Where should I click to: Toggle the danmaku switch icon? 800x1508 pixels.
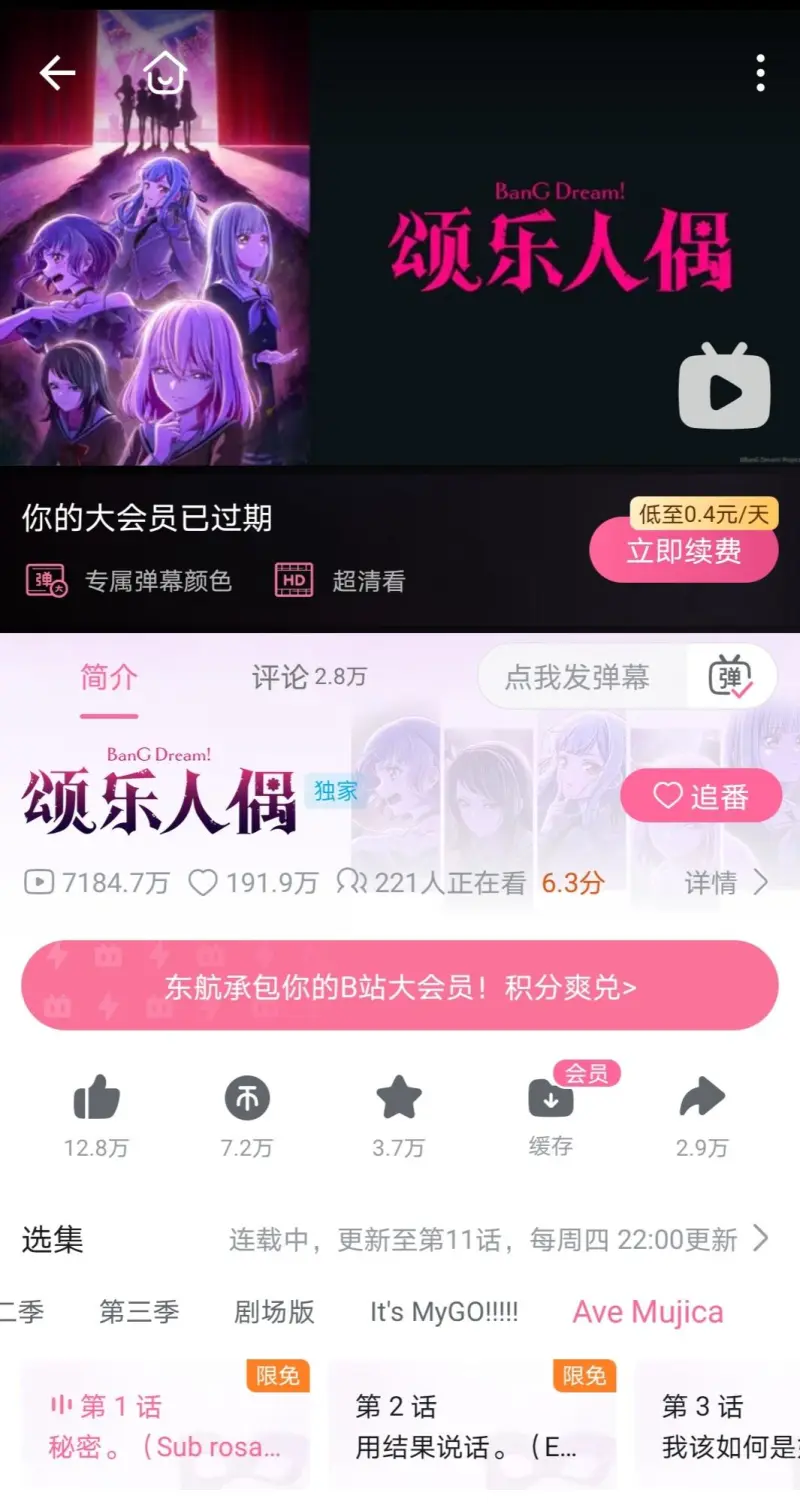(x=730, y=677)
